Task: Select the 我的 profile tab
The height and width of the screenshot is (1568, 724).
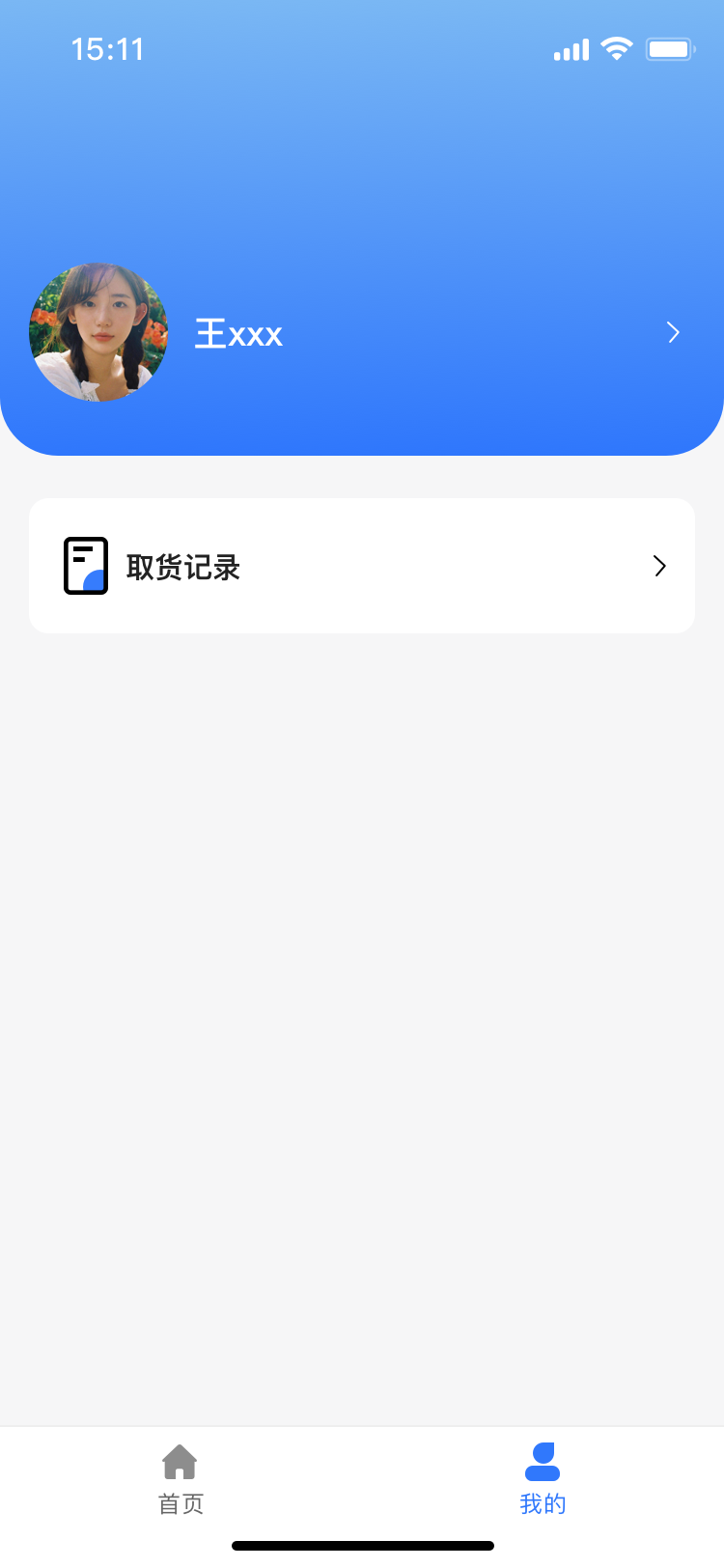Action: (543, 1478)
